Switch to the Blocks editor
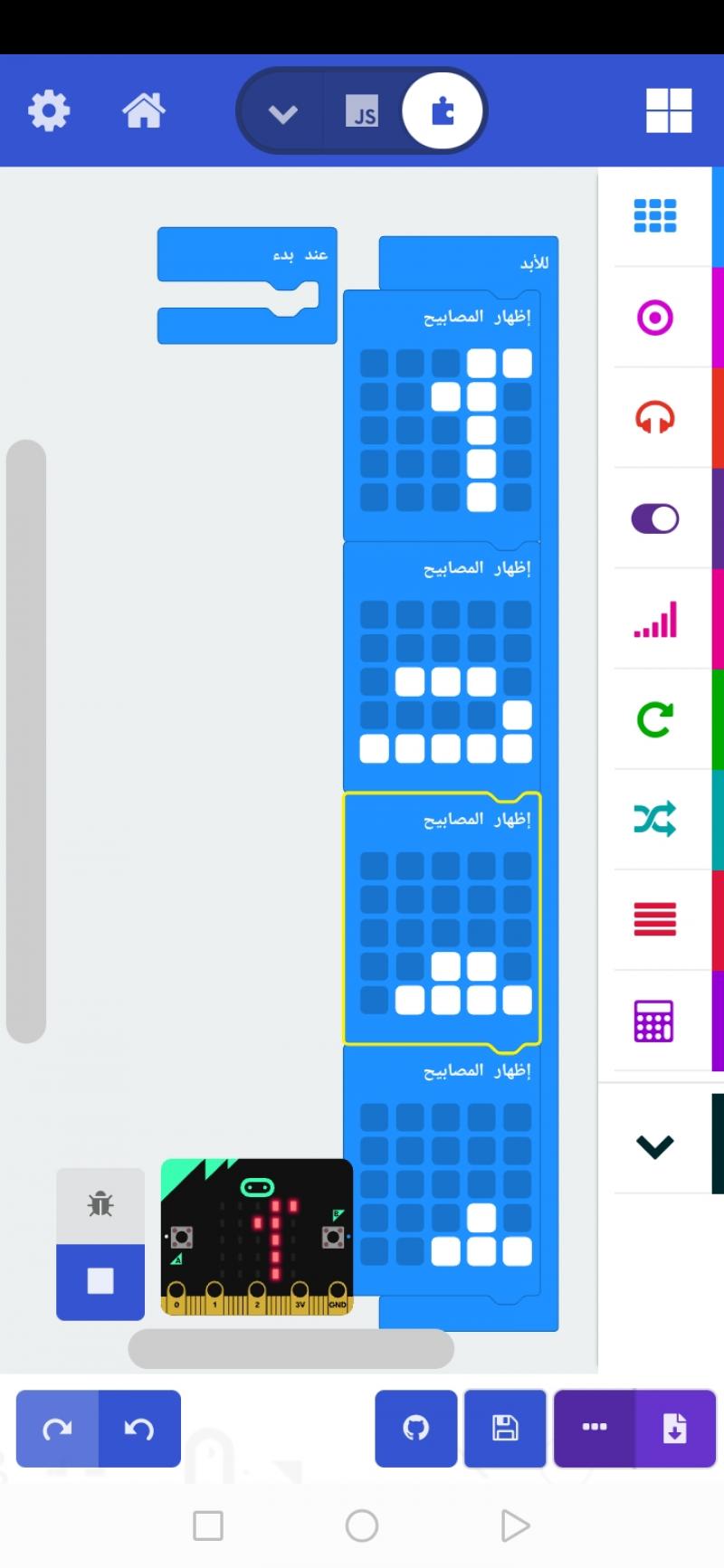 click(442, 112)
